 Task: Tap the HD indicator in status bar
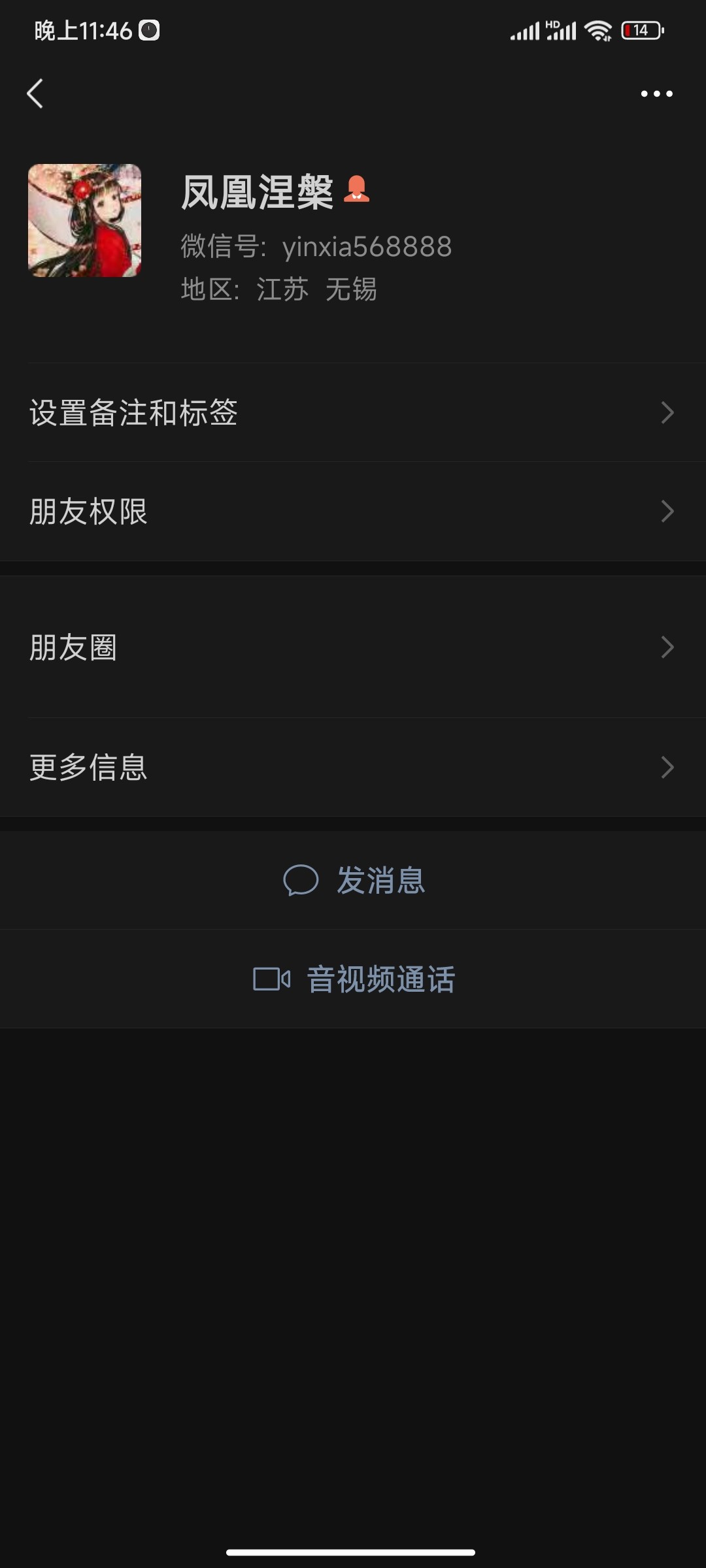(x=552, y=24)
